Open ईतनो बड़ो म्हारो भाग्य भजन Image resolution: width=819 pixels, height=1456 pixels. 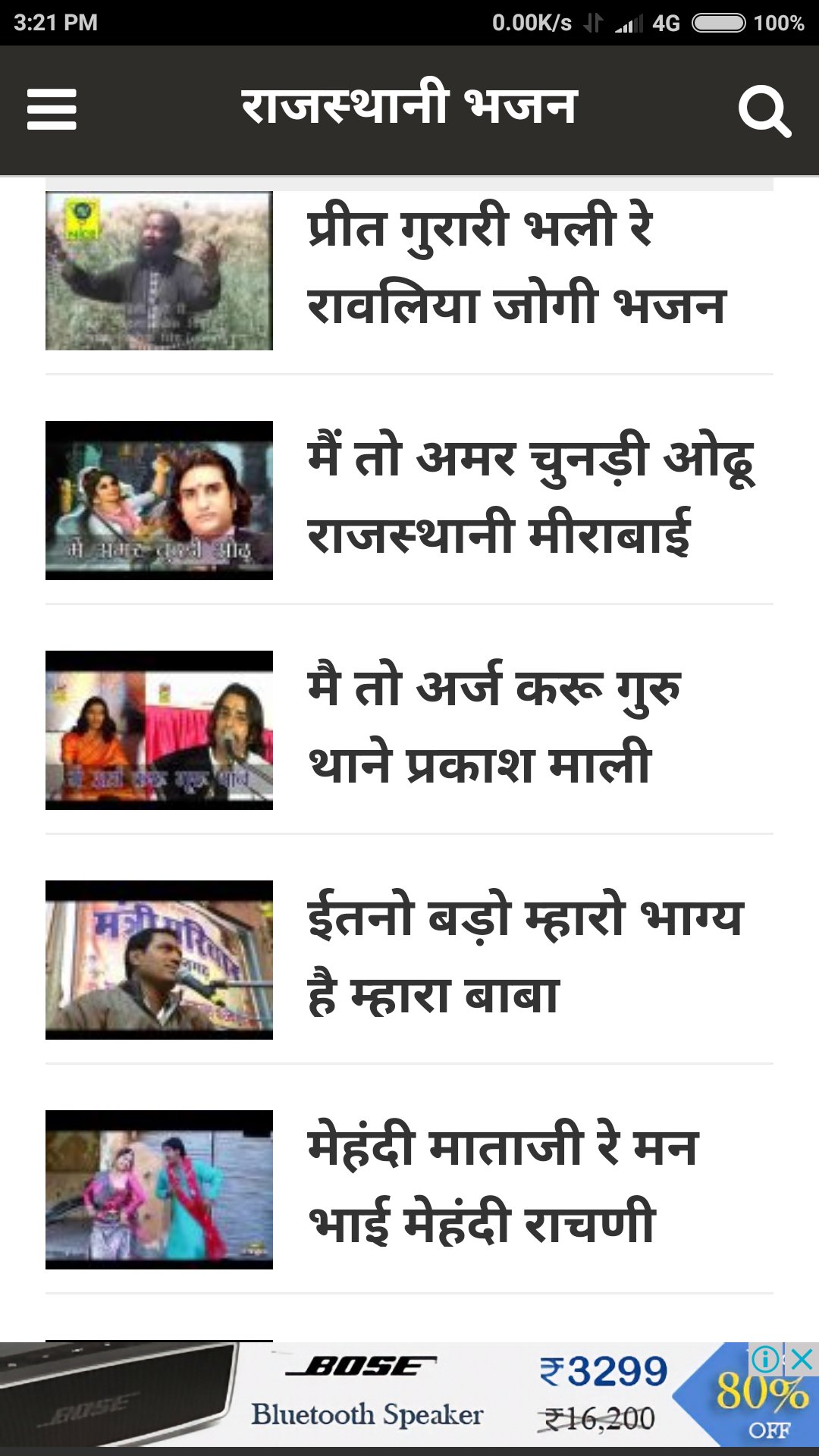[x=523, y=957]
